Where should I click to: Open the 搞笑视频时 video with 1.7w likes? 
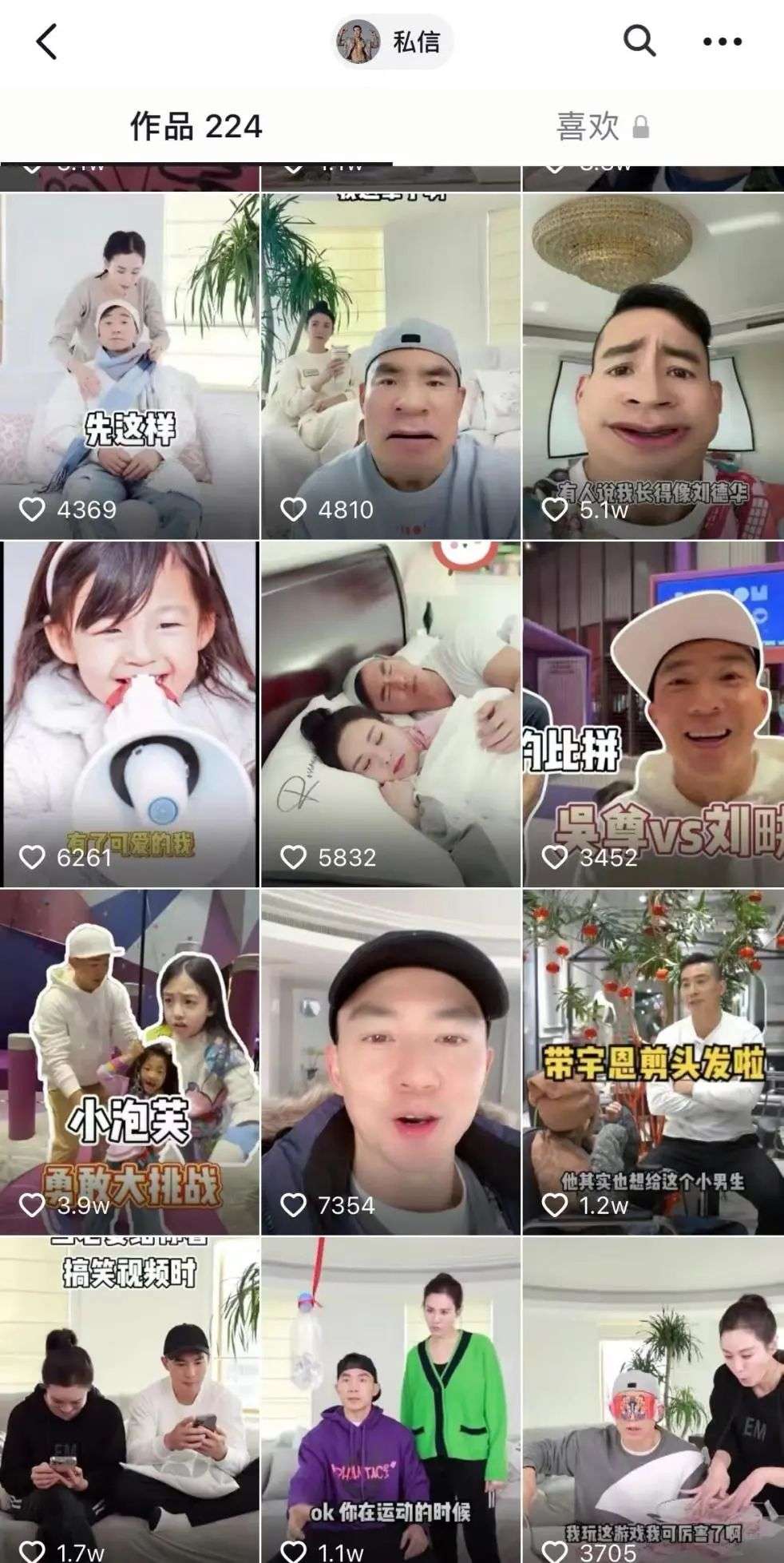(129, 1398)
